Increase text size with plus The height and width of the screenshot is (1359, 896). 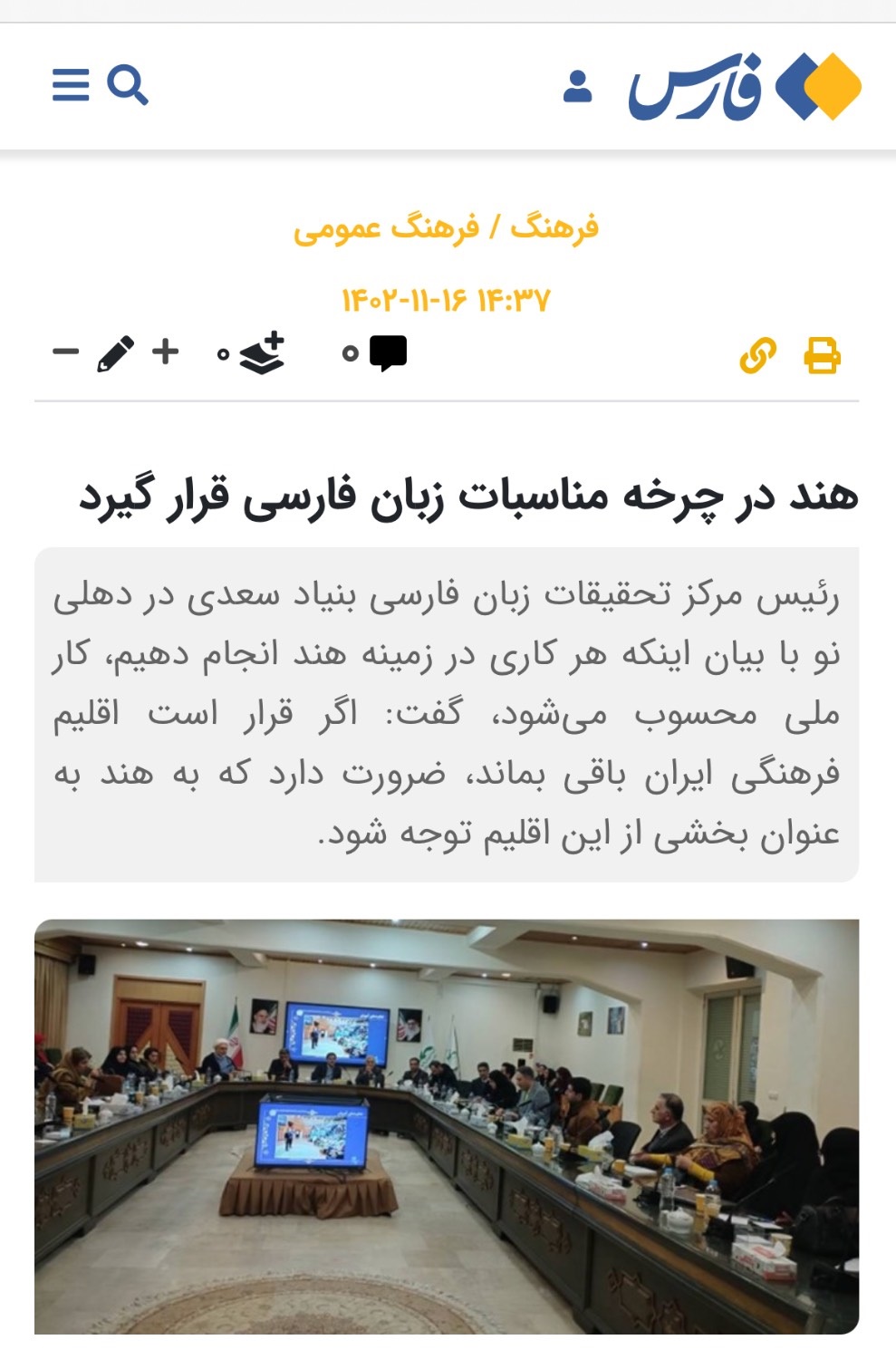[165, 352]
